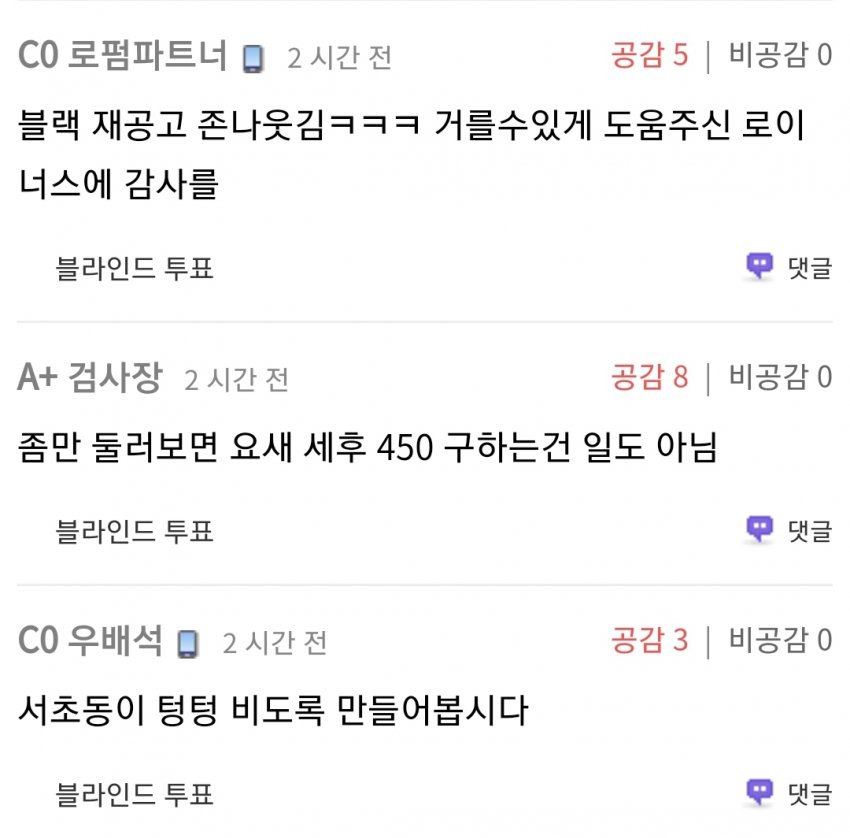Reply with 댓글 to 로펌파트너's comment
The height and width of the screenshot is (838, 850).
click(x=789, y=267)
